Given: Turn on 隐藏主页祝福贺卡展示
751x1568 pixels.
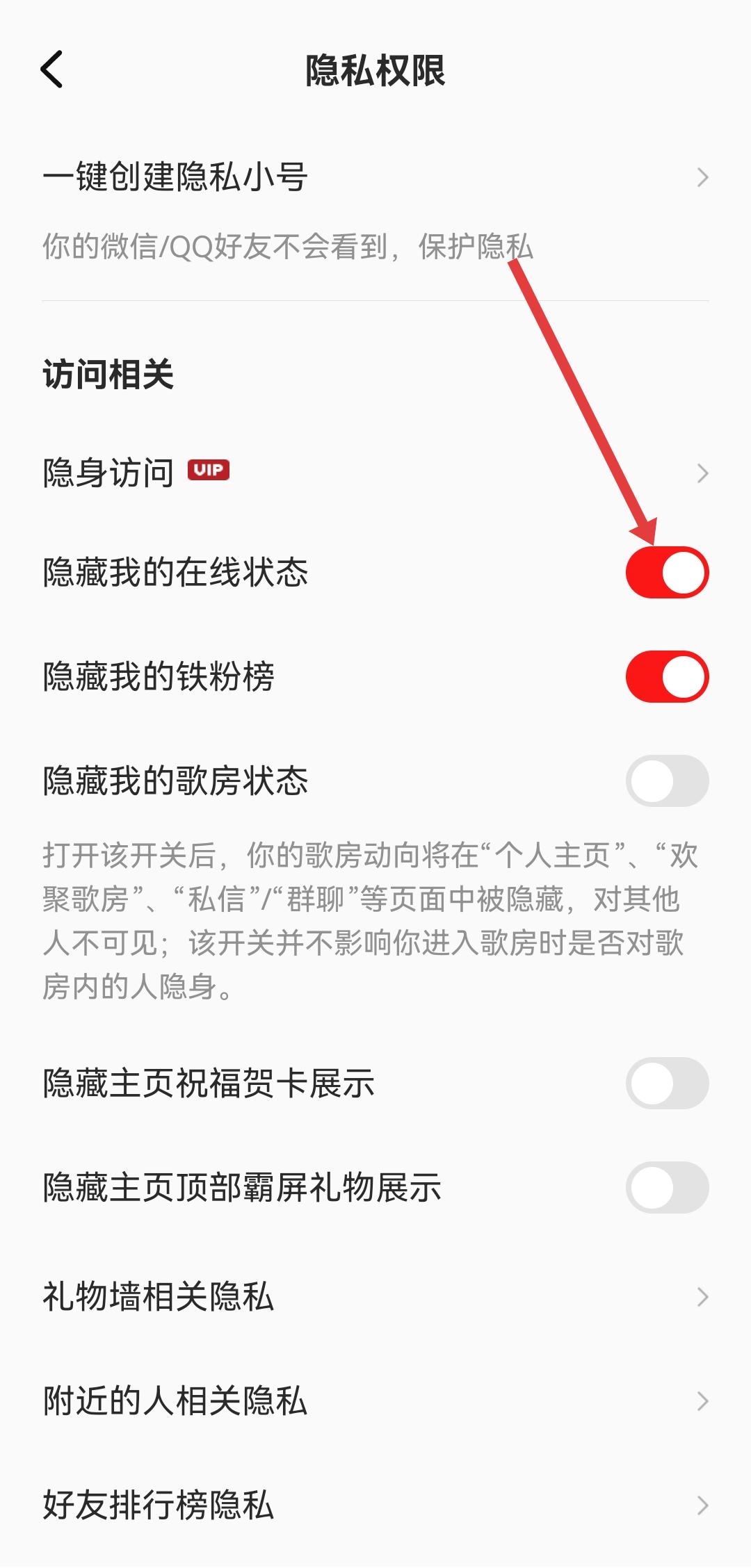Looking at the screenshot, I should 667,1084.
